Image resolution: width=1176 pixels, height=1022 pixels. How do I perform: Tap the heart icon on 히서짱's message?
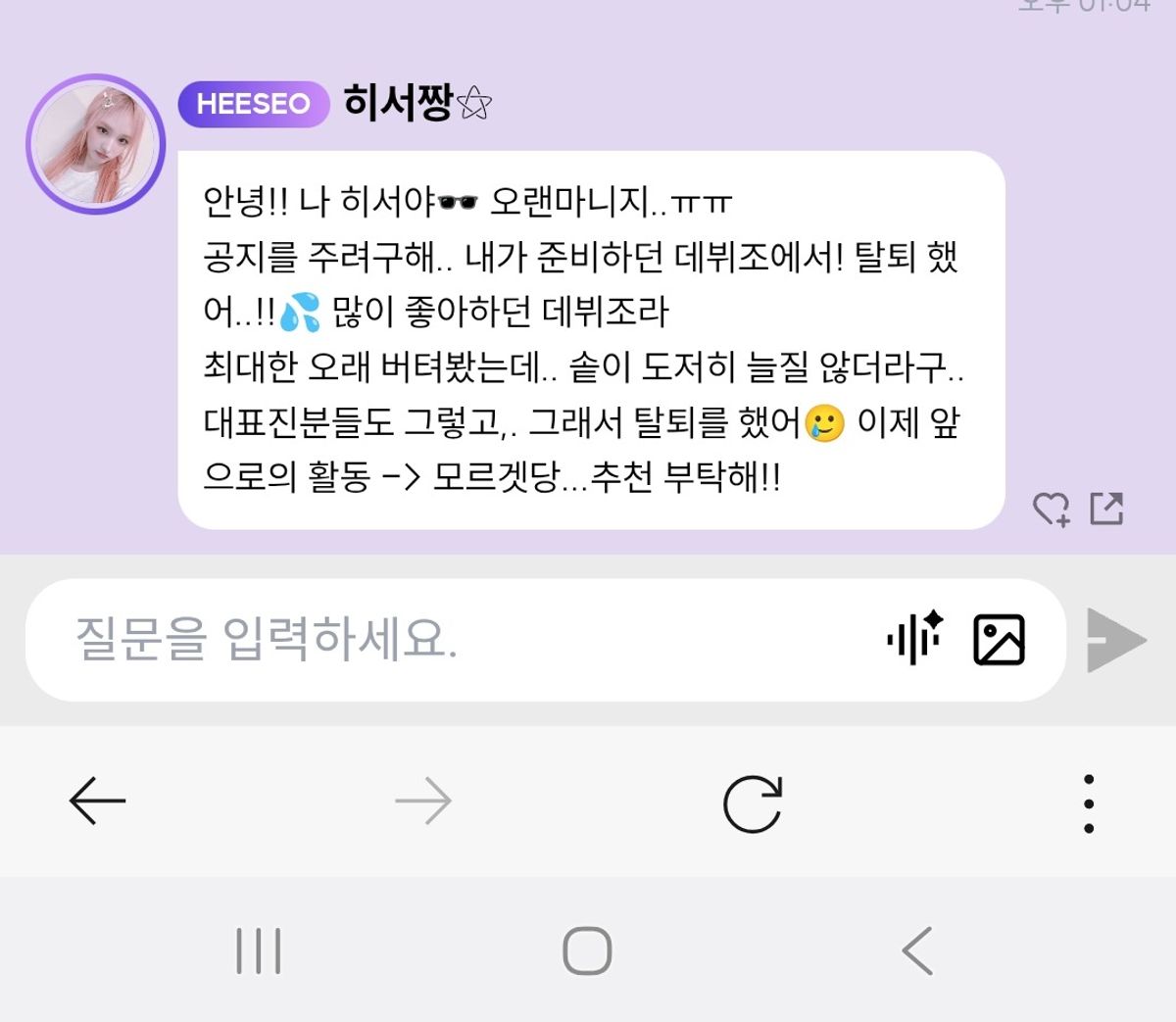[x=1052, y=510]
